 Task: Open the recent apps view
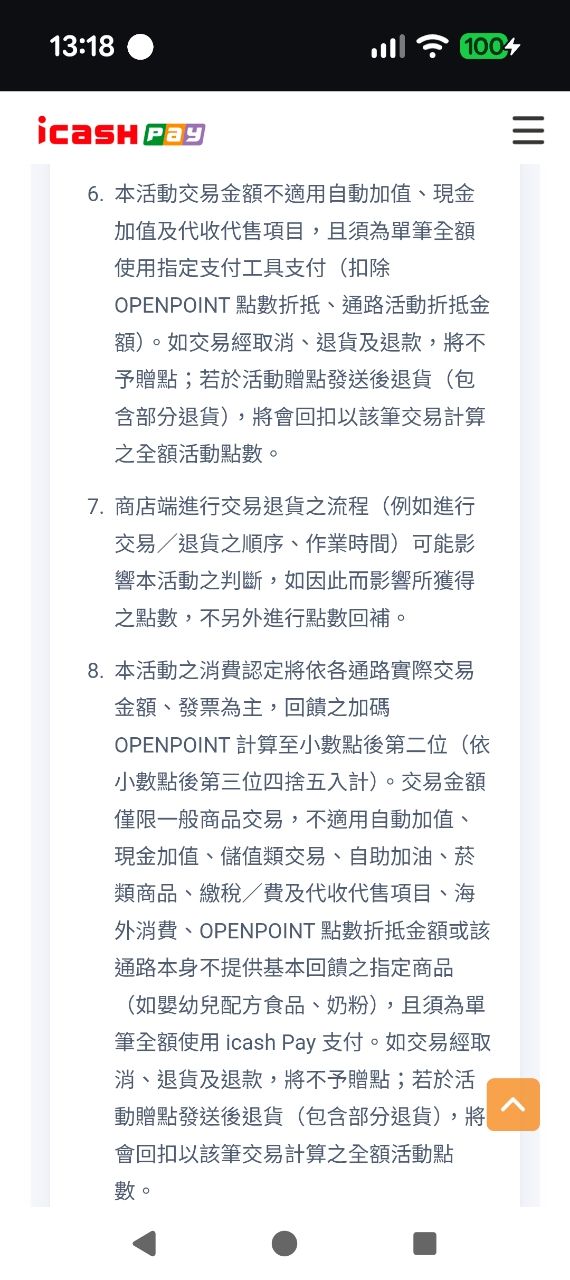coord(425,1243)
